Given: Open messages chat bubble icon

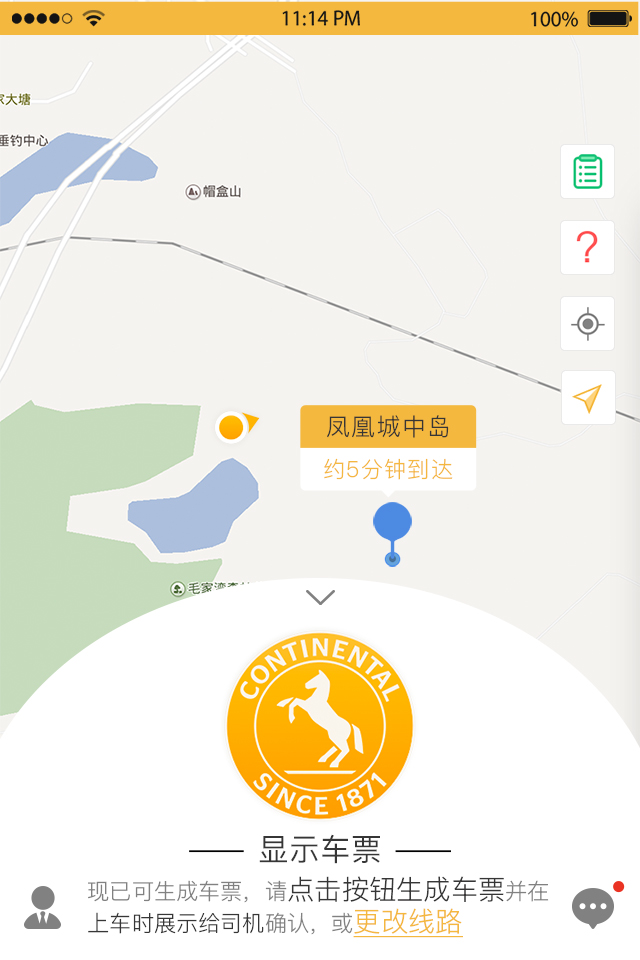Looking at the screenshot, I should (x=593, y=908).
